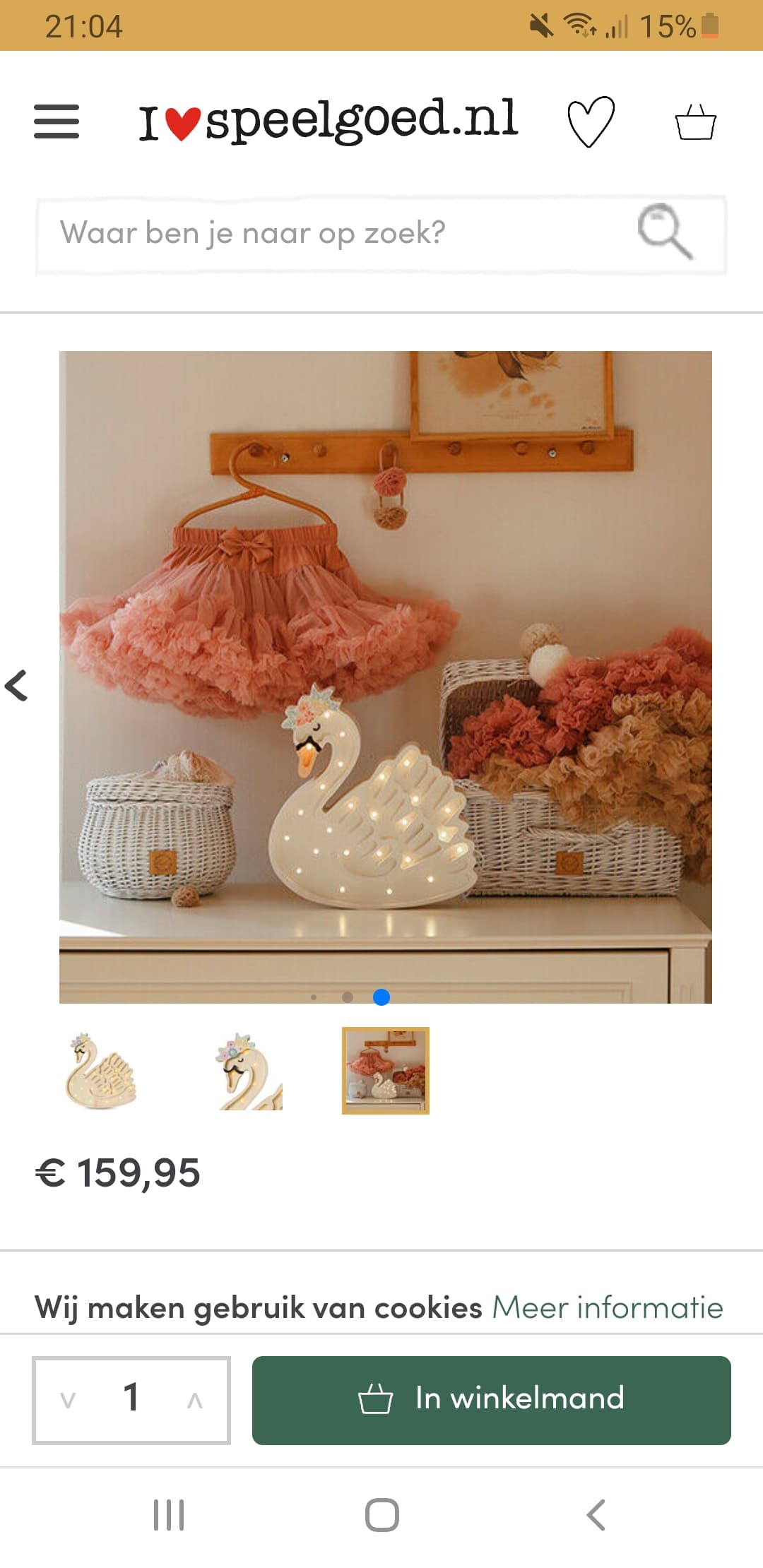This screenshot has height=1568, width=763.
Task: Open the 'Meer informatie' cookies link
Action: [x=608, y=1307]
